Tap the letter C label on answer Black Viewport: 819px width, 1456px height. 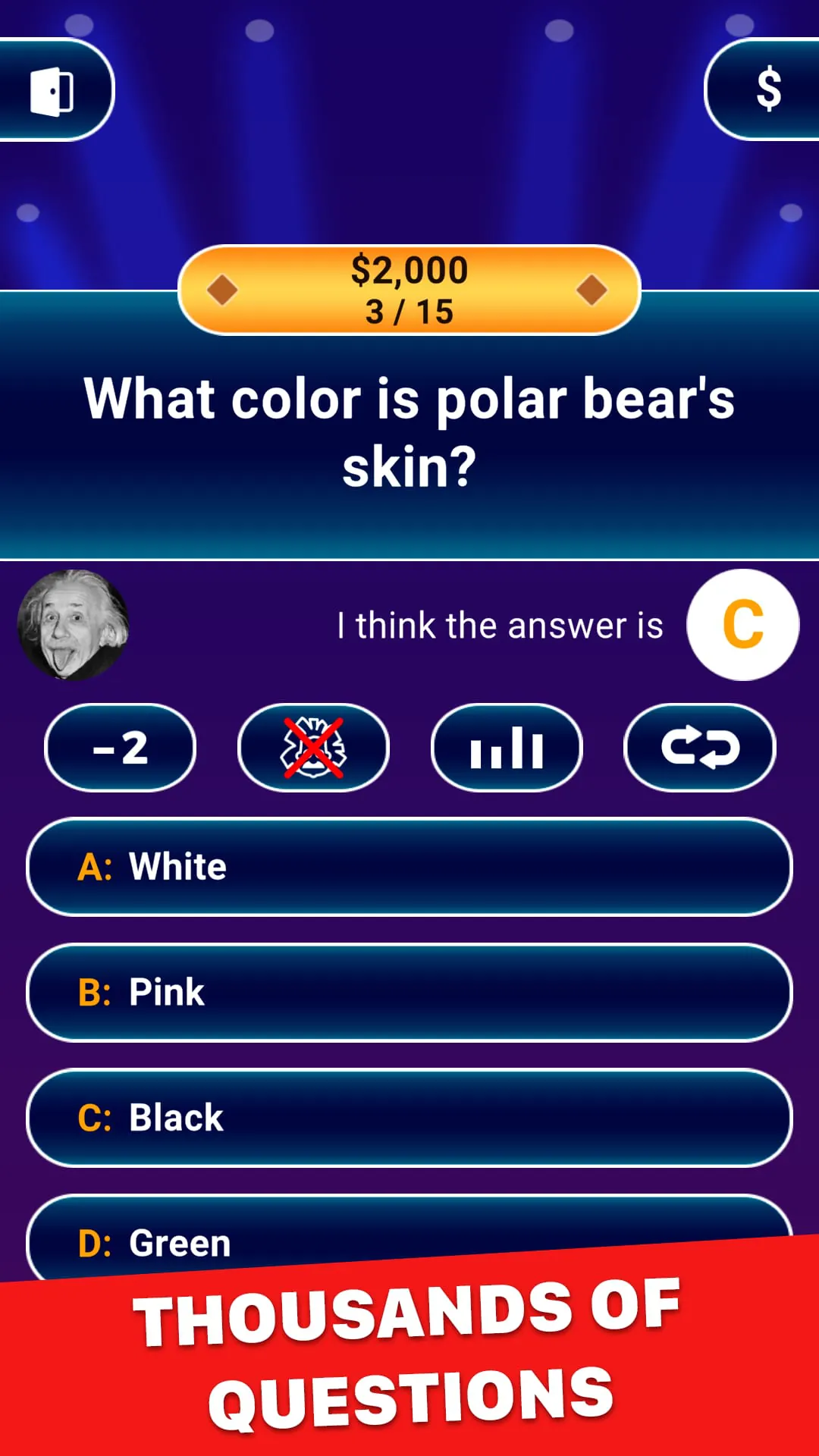click(94, 1117)
